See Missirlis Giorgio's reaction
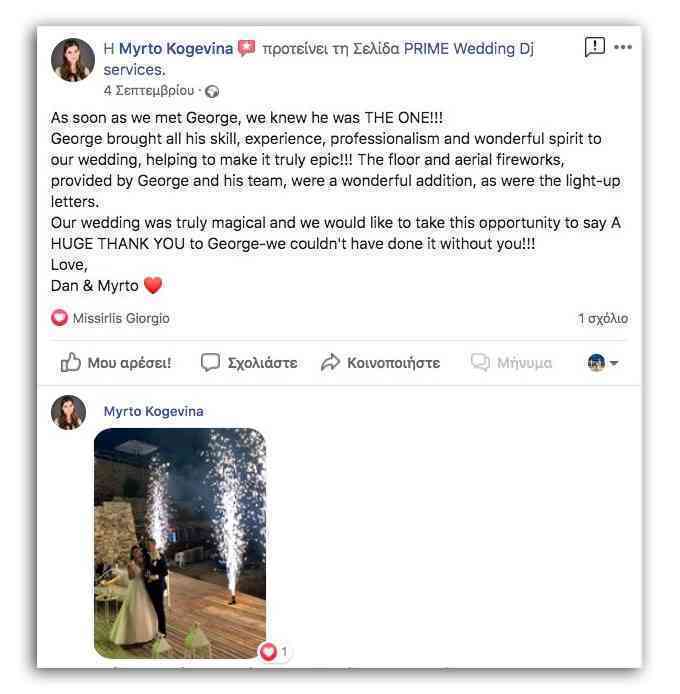The width and height of the screenshot is (680, 694). click(120, 319)
